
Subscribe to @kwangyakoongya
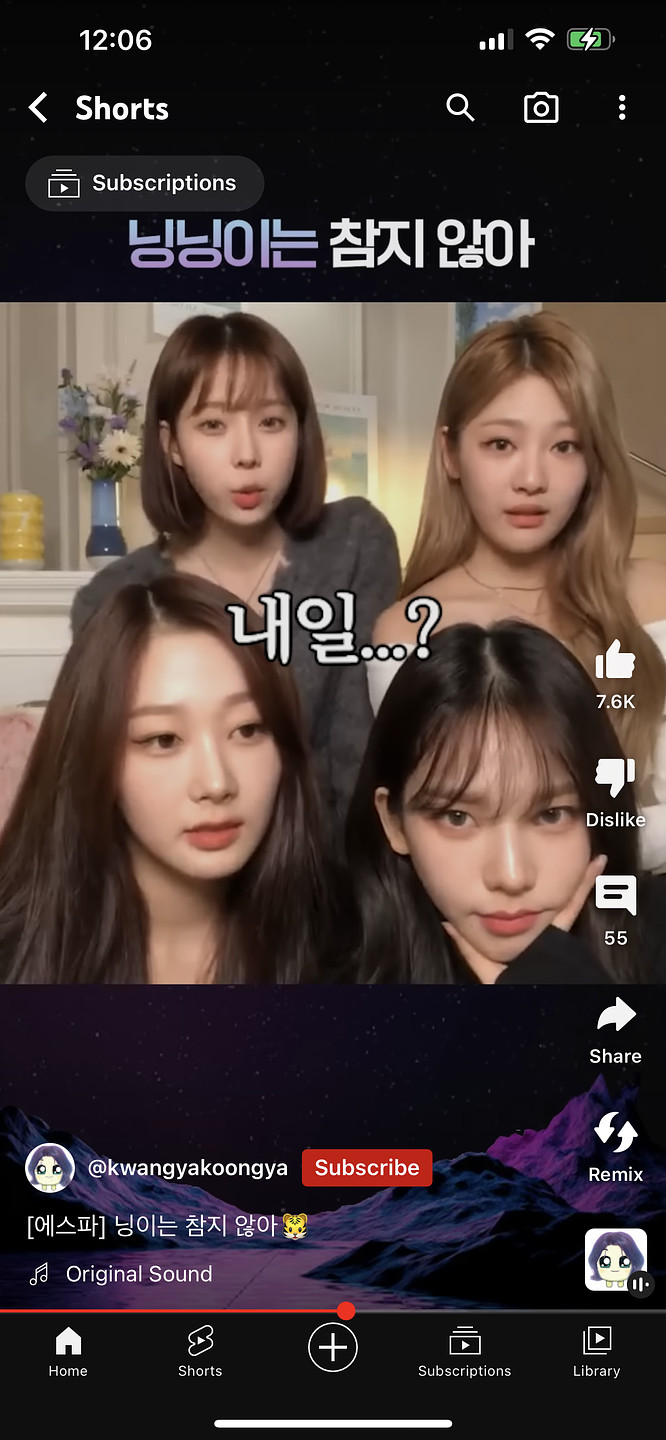click(367, 1168)
